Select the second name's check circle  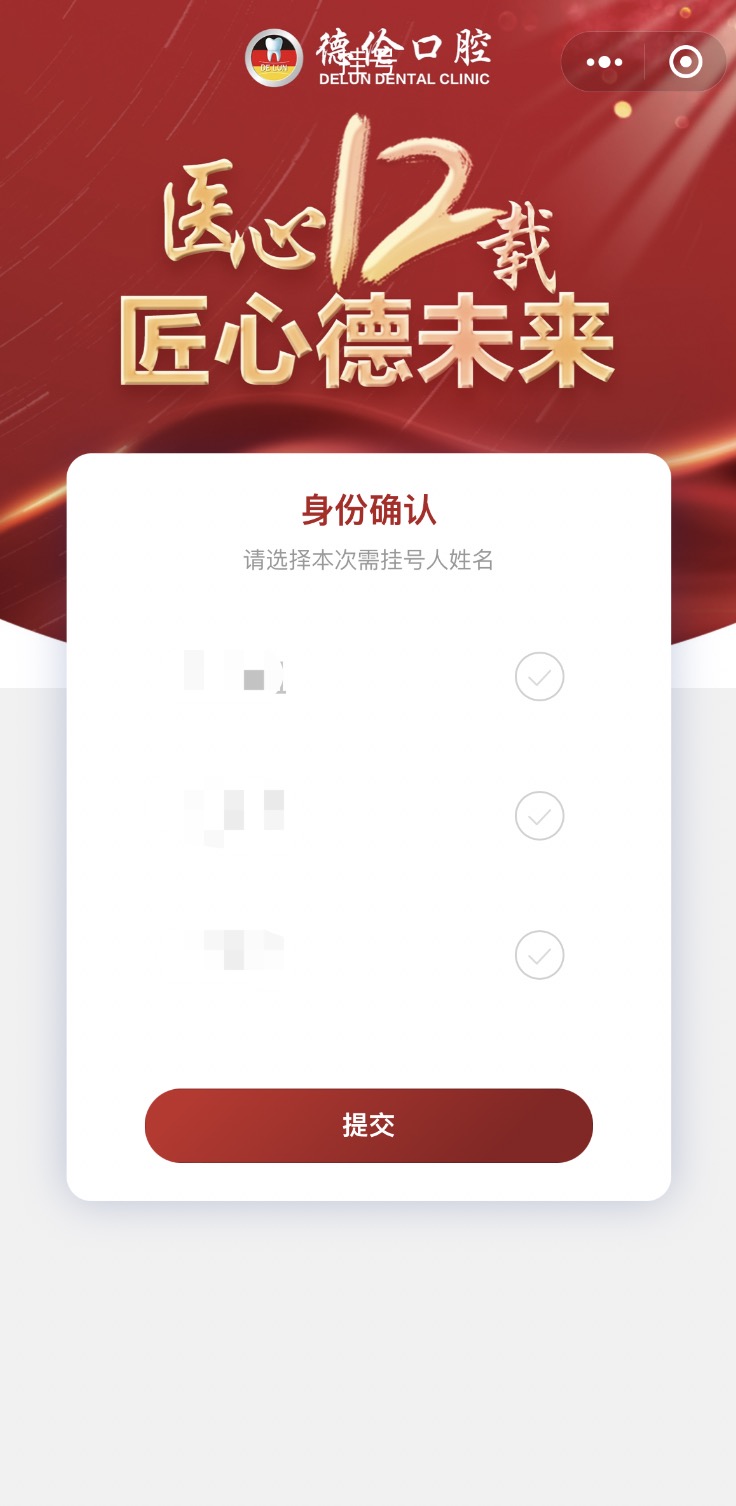[539, 816]
